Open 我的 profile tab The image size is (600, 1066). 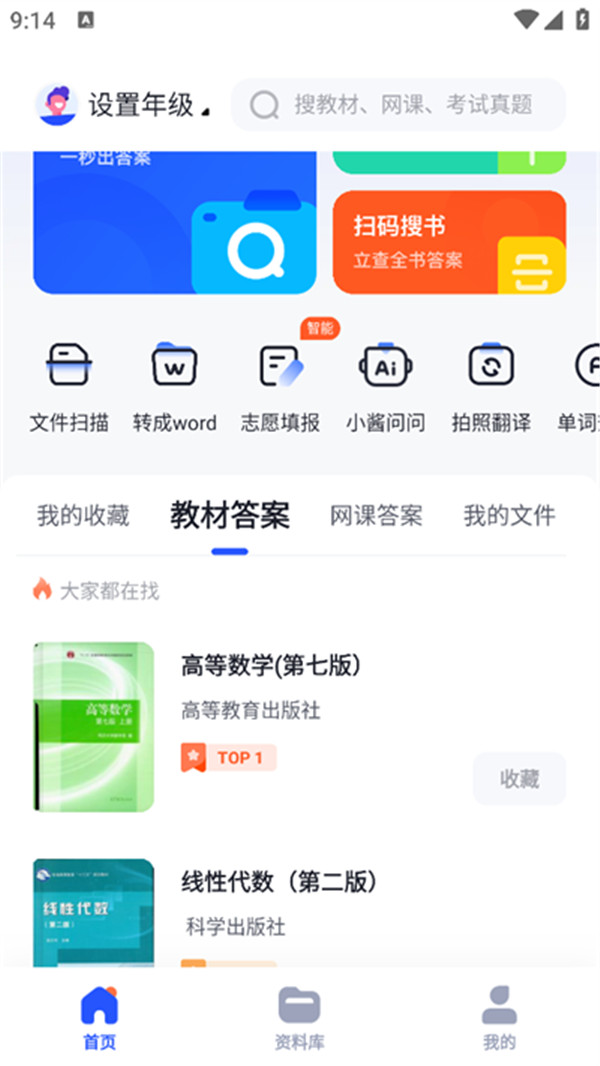[499, 1018]
